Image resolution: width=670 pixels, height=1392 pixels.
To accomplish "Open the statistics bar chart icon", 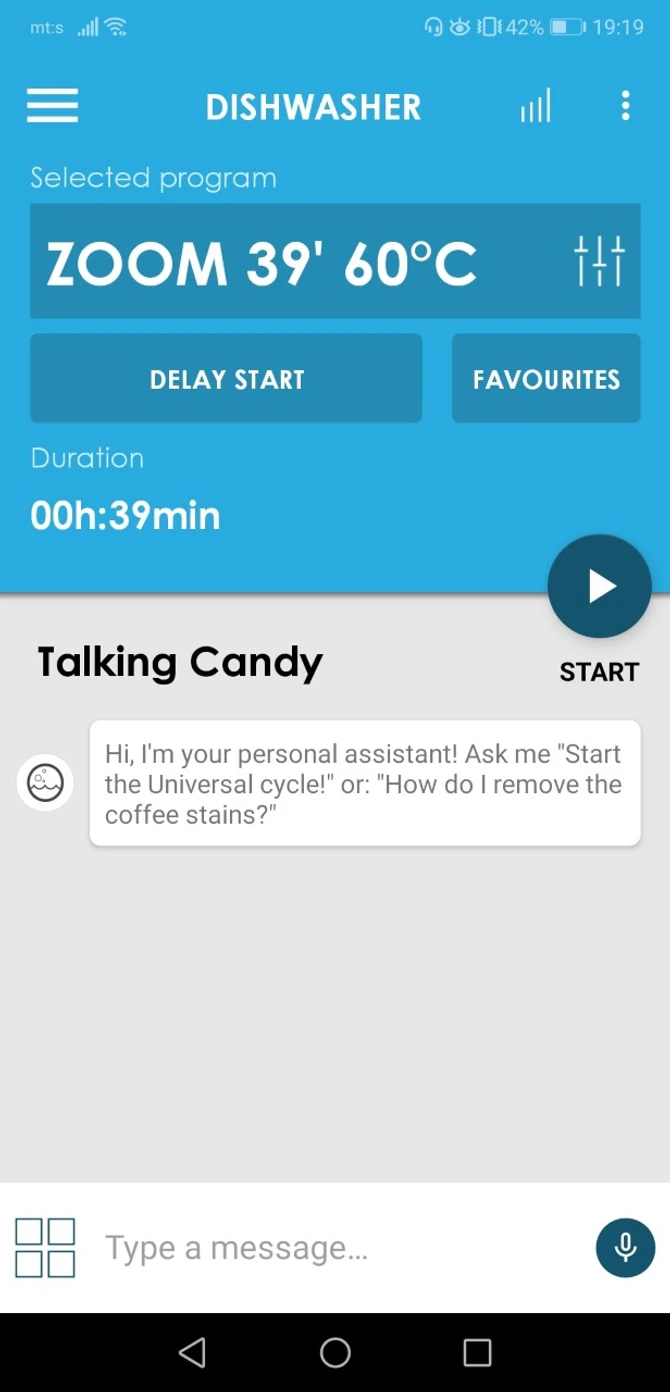I will [535, 106].
